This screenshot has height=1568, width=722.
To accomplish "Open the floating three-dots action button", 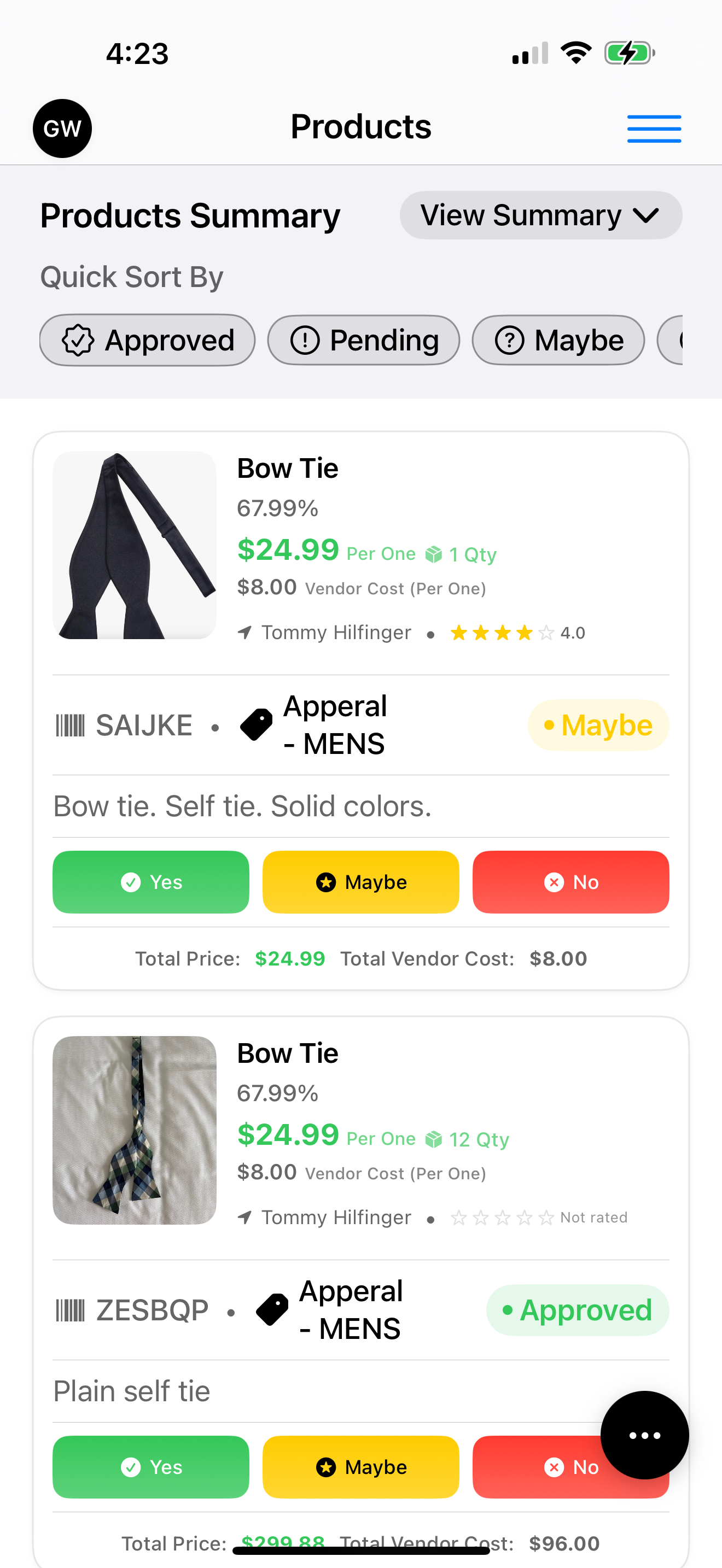I will pyautogui.click(x=644, y=1435).
